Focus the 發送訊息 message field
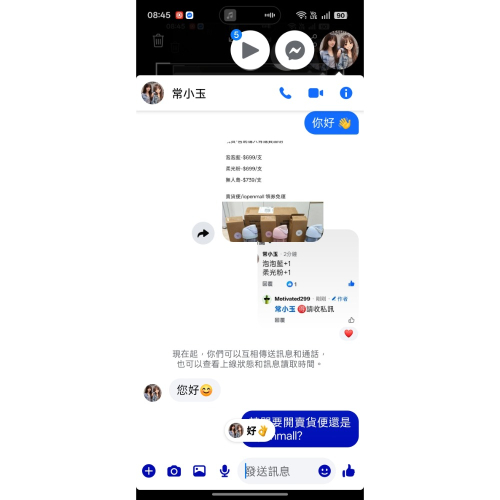The image size is (500, 500). click(278, 471)
